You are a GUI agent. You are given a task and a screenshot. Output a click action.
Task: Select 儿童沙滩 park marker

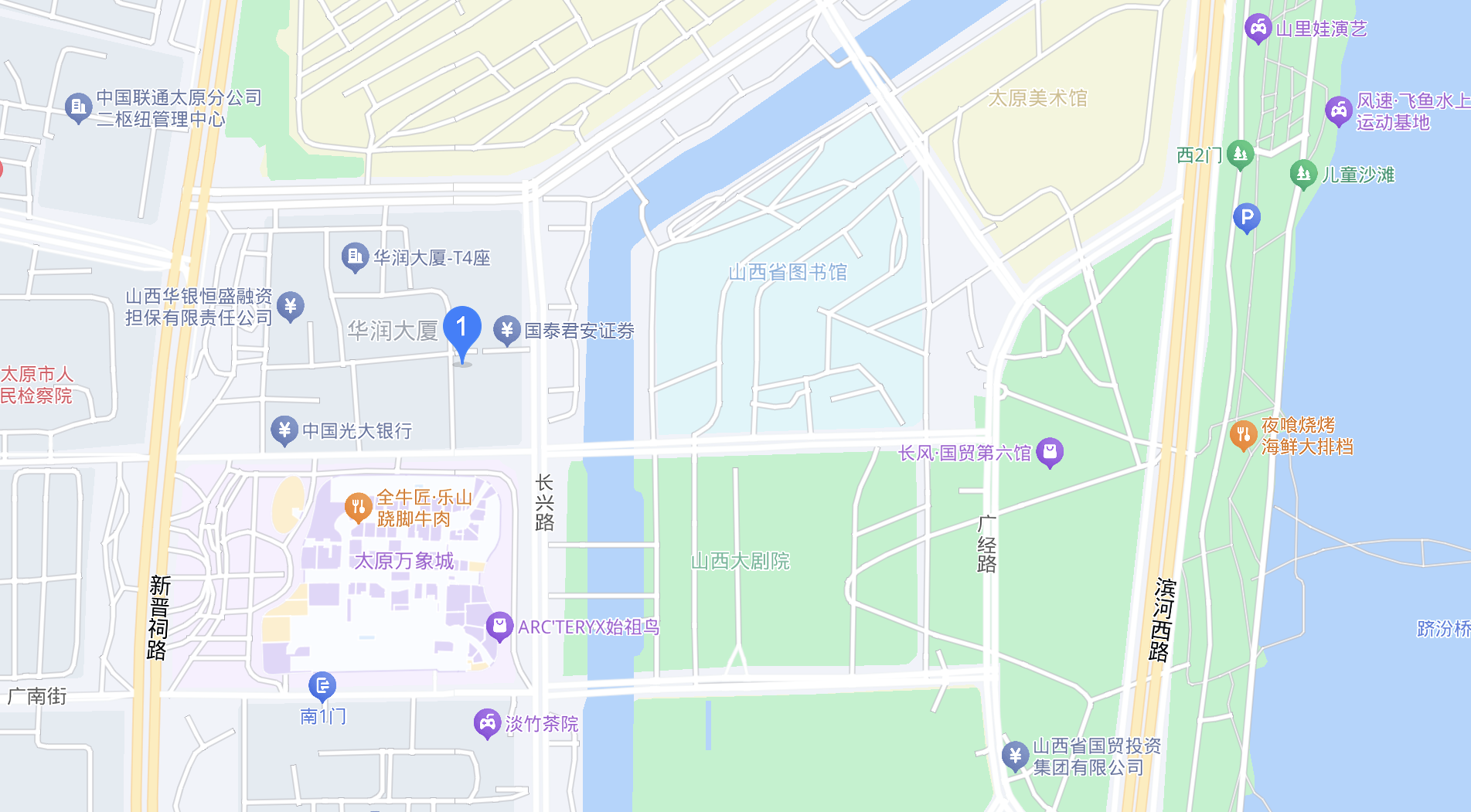[1303, 174]
